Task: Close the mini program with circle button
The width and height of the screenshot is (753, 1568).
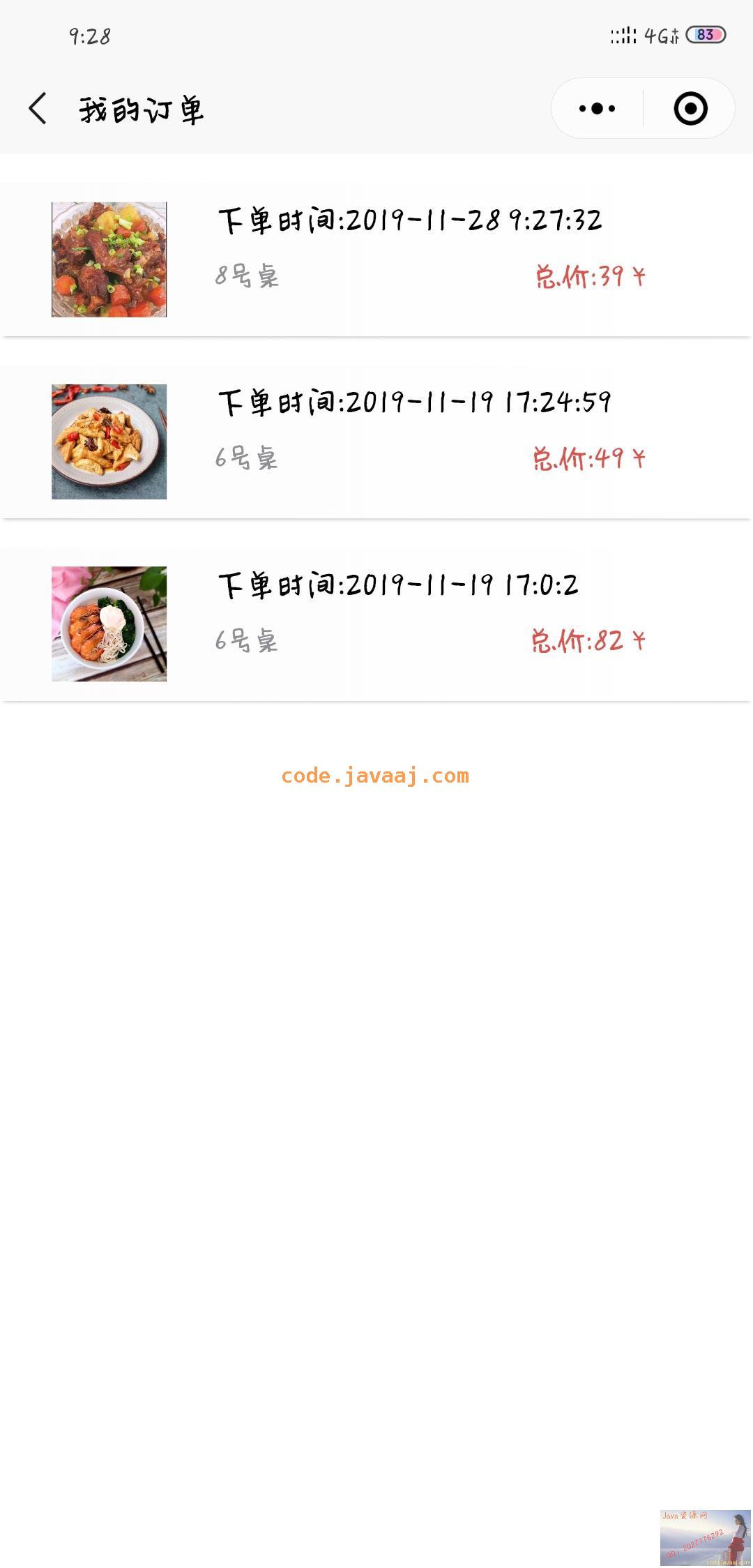Action: 690,109
